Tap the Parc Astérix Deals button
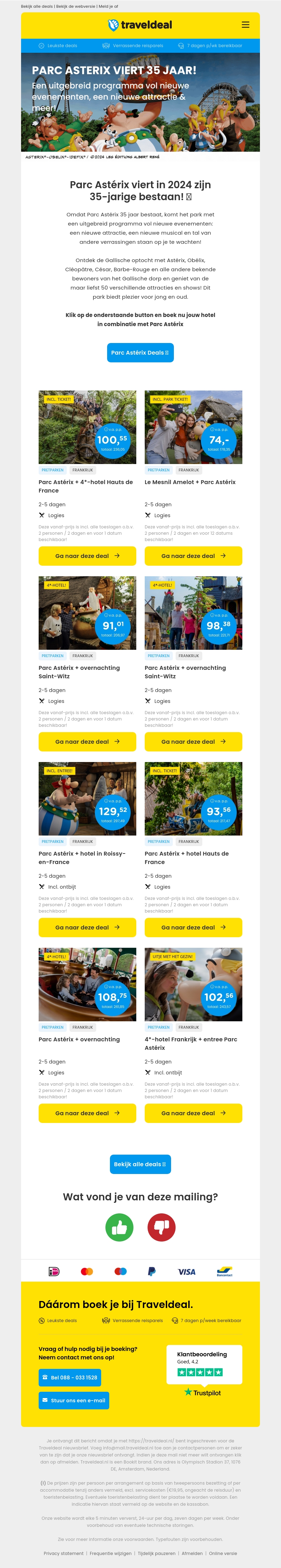 click(x=140, y=353)
